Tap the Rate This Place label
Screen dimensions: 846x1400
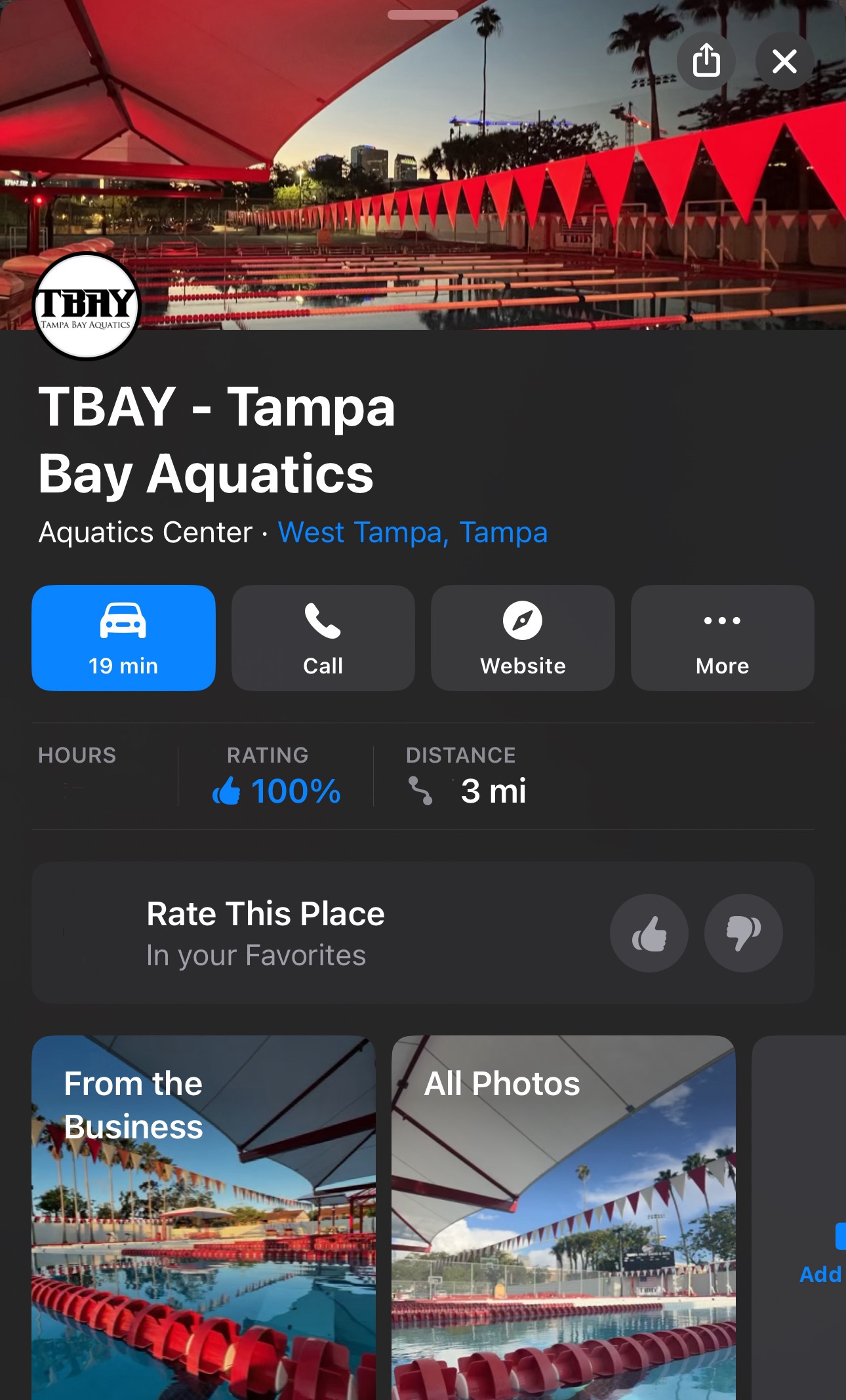[x=266, y=912]
